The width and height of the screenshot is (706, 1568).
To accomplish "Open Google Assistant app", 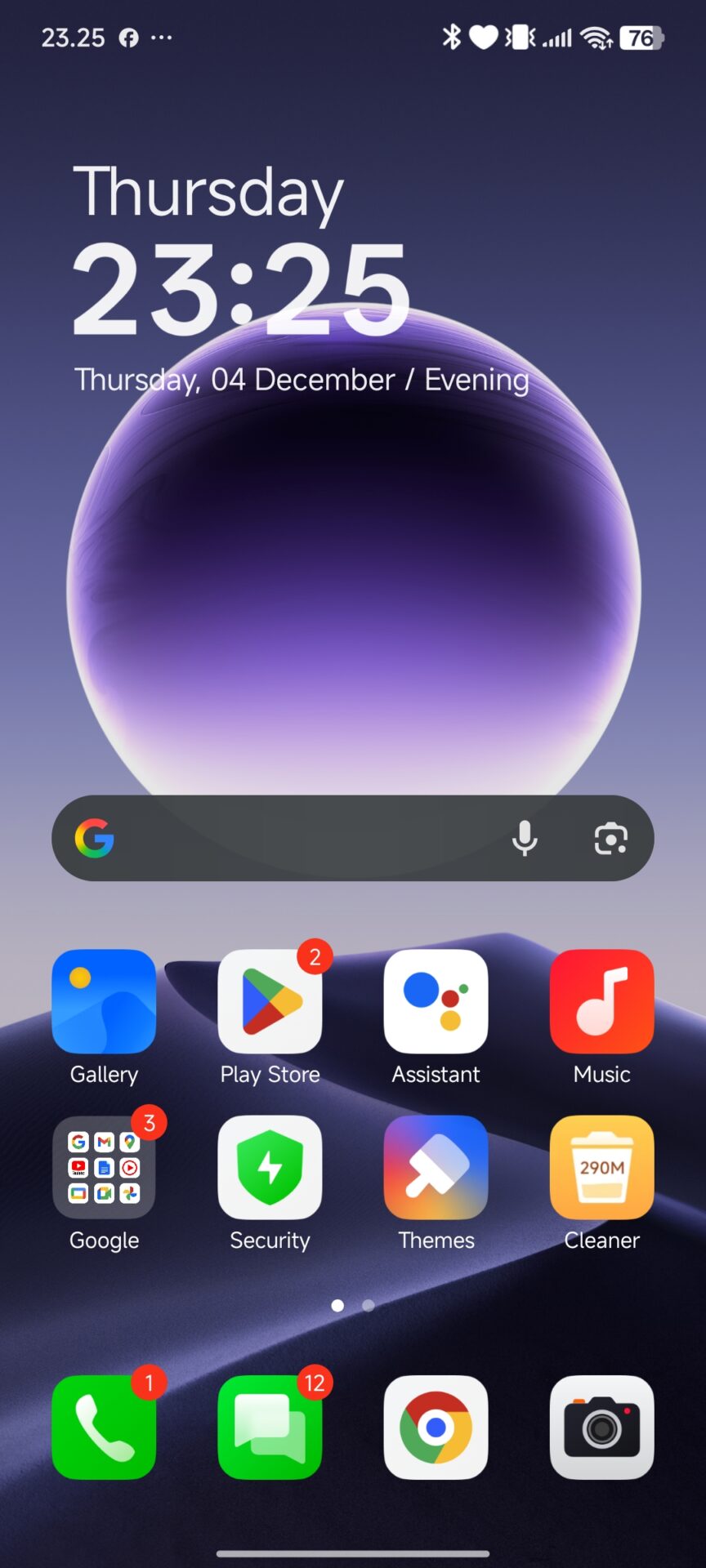I will click(436, 1001).
